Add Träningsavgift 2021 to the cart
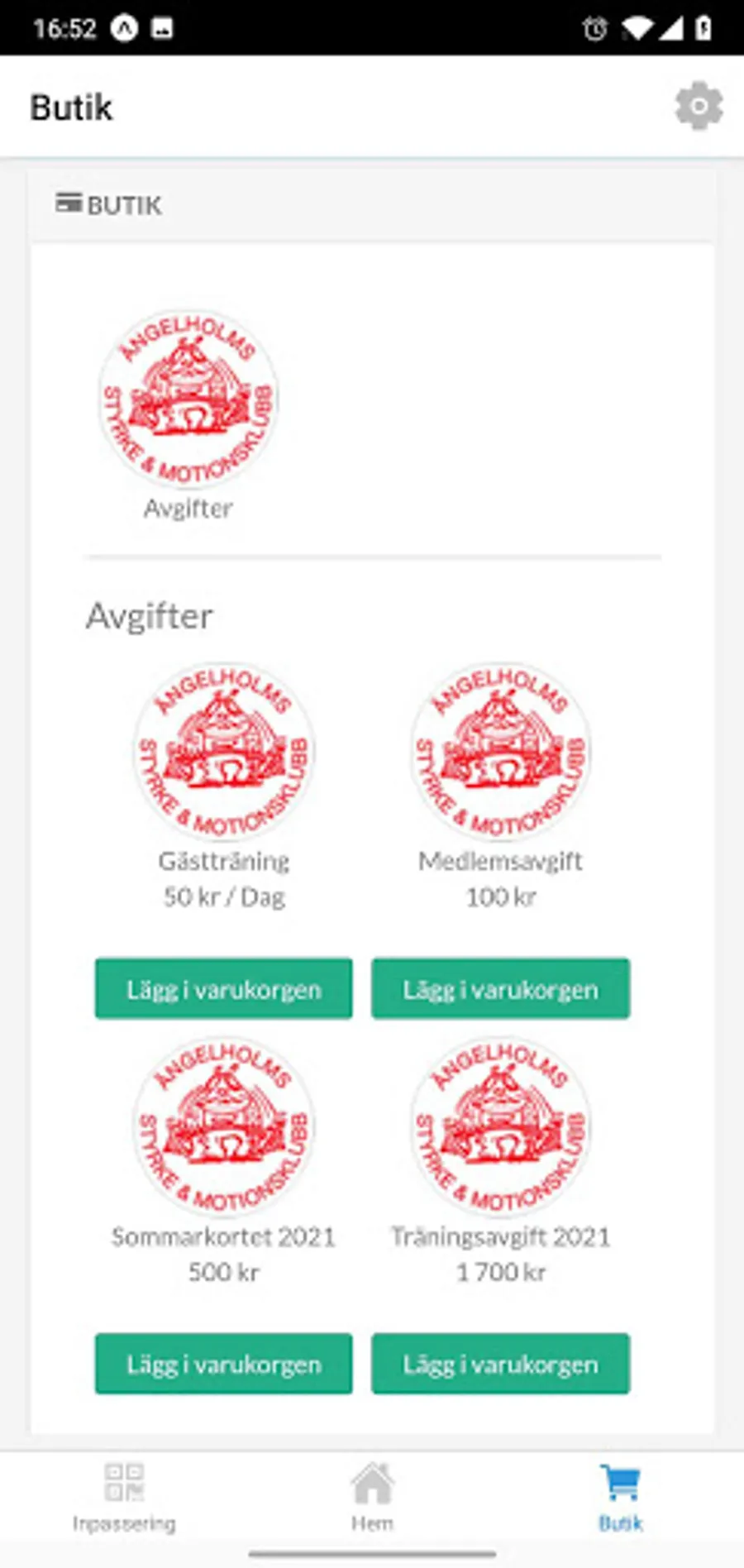This screenshot has width=744, height=1568. pos(501,1364)
